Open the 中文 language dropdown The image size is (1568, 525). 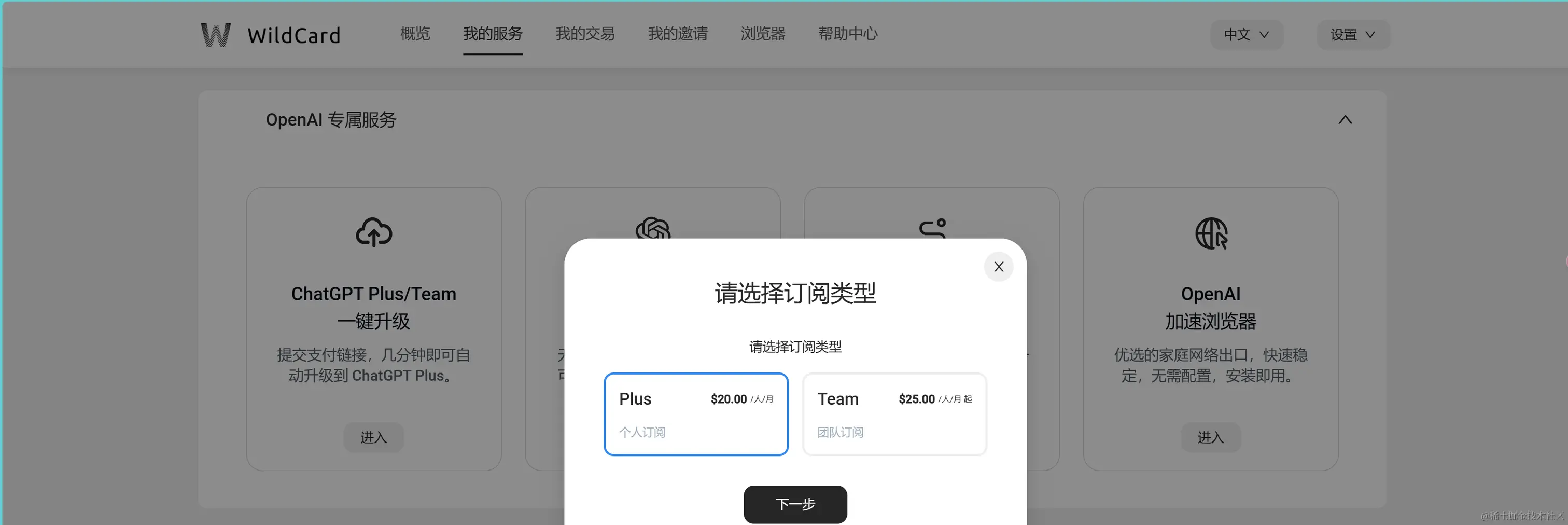pos(1246,35)
